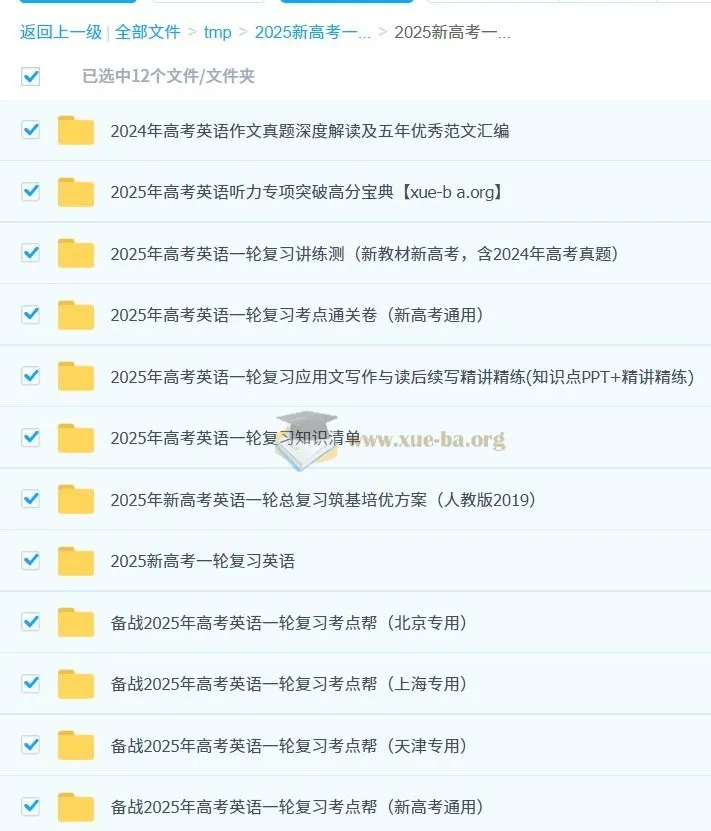Uncheck the 筑基培优方案（人教版2019）checkbox

pos(30,498)
